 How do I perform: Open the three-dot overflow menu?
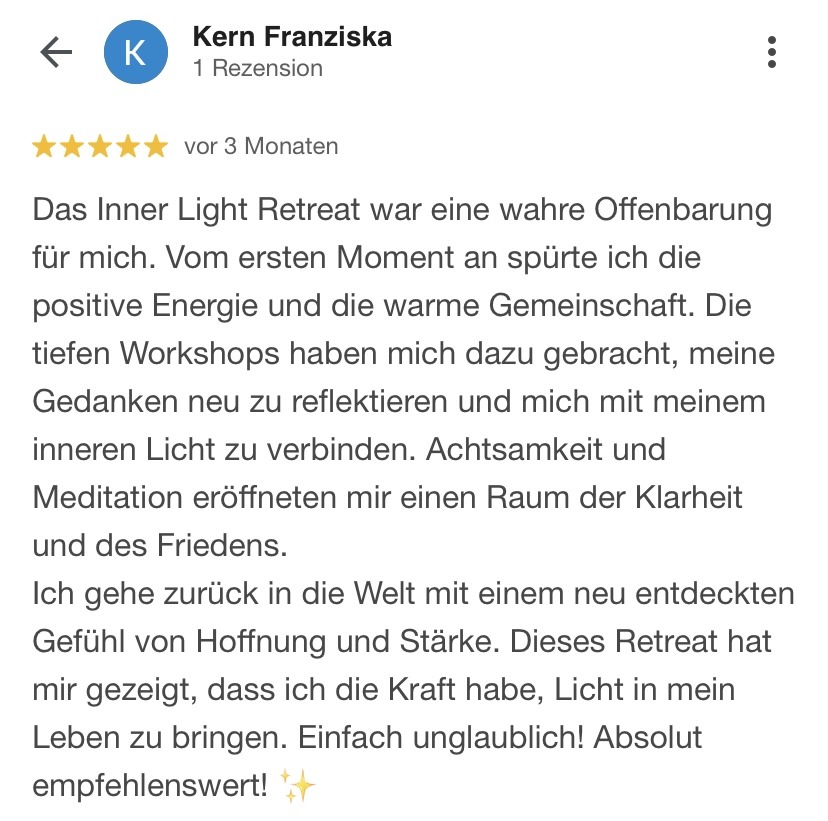[x=772, y=53]
